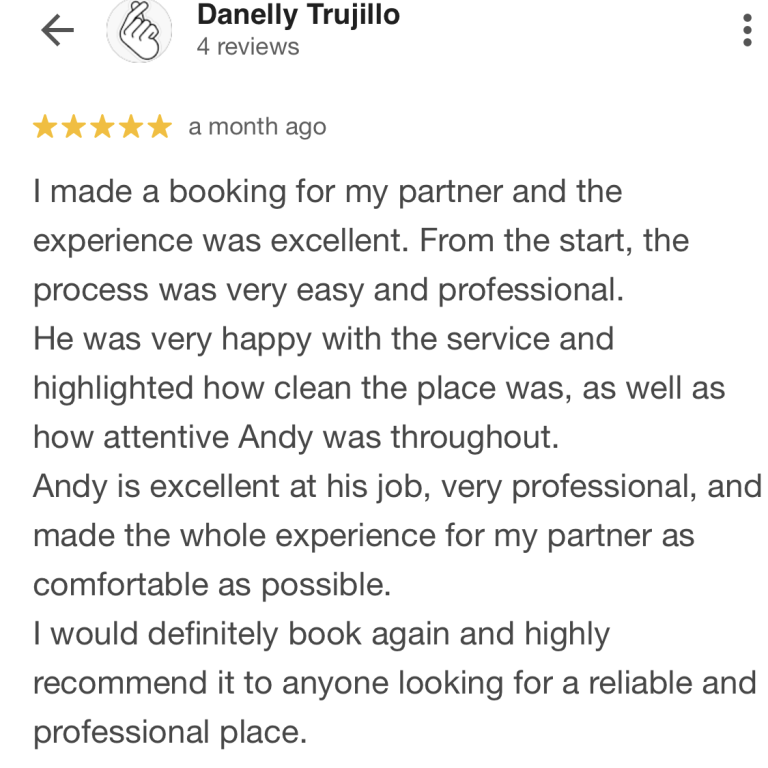View Danelly Trujillo's reviewer profile name
This screenshot has width=768, height=768.
298,15
